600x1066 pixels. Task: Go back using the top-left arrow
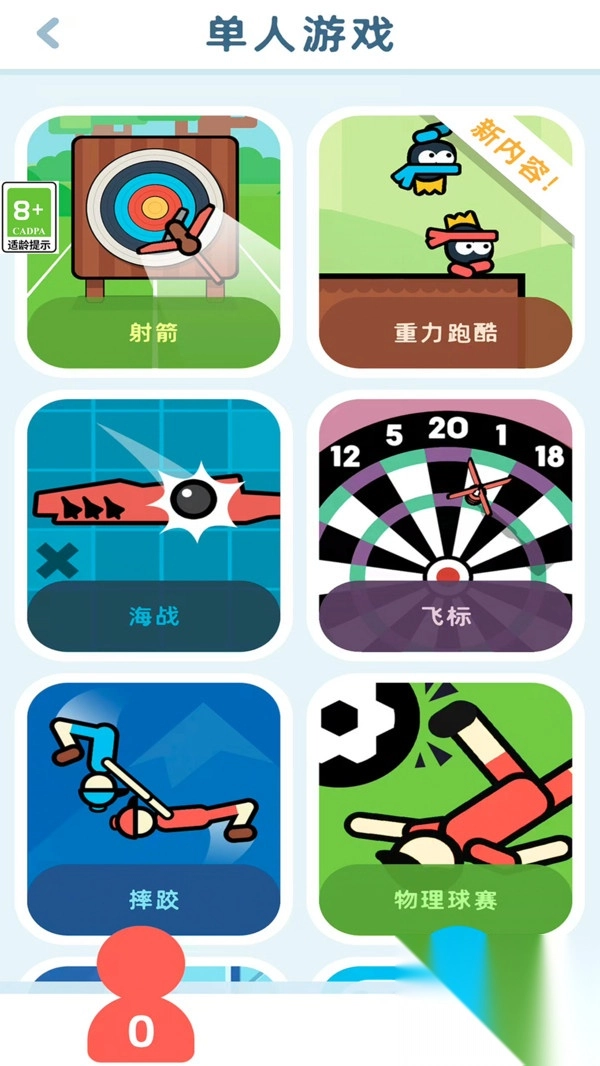48,34
